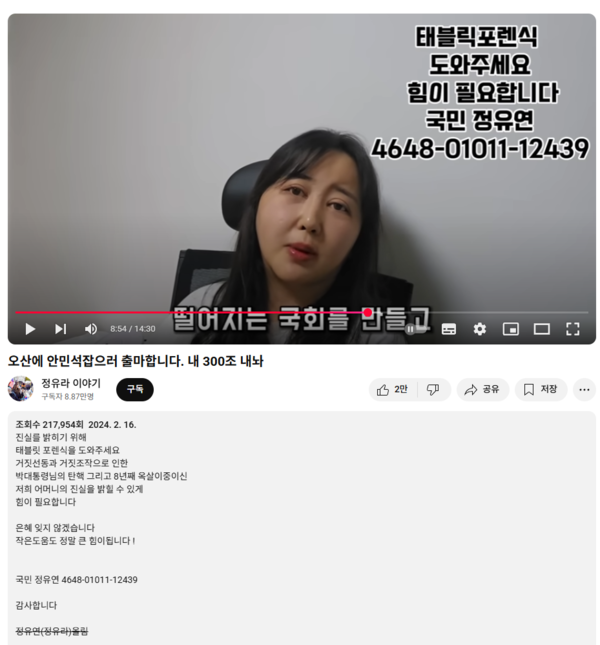
Task: Share the video via 공유
Action: [482, 390]
